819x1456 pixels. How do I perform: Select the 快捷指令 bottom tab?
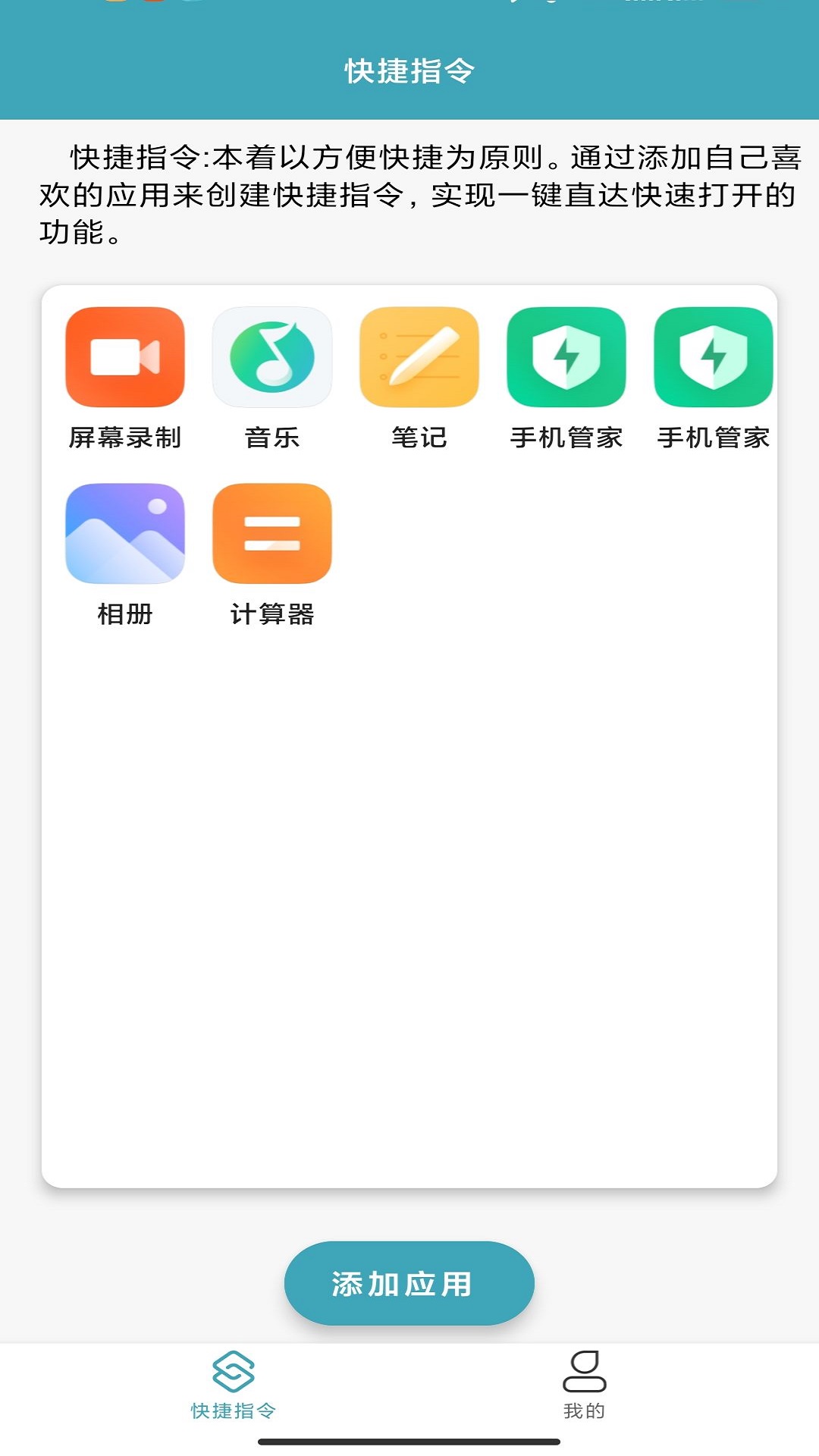click(x=234, y=1385)
